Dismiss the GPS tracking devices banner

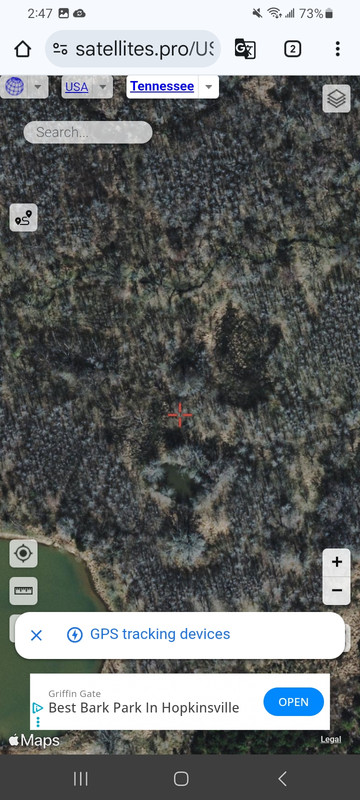[x=36, y=635]
